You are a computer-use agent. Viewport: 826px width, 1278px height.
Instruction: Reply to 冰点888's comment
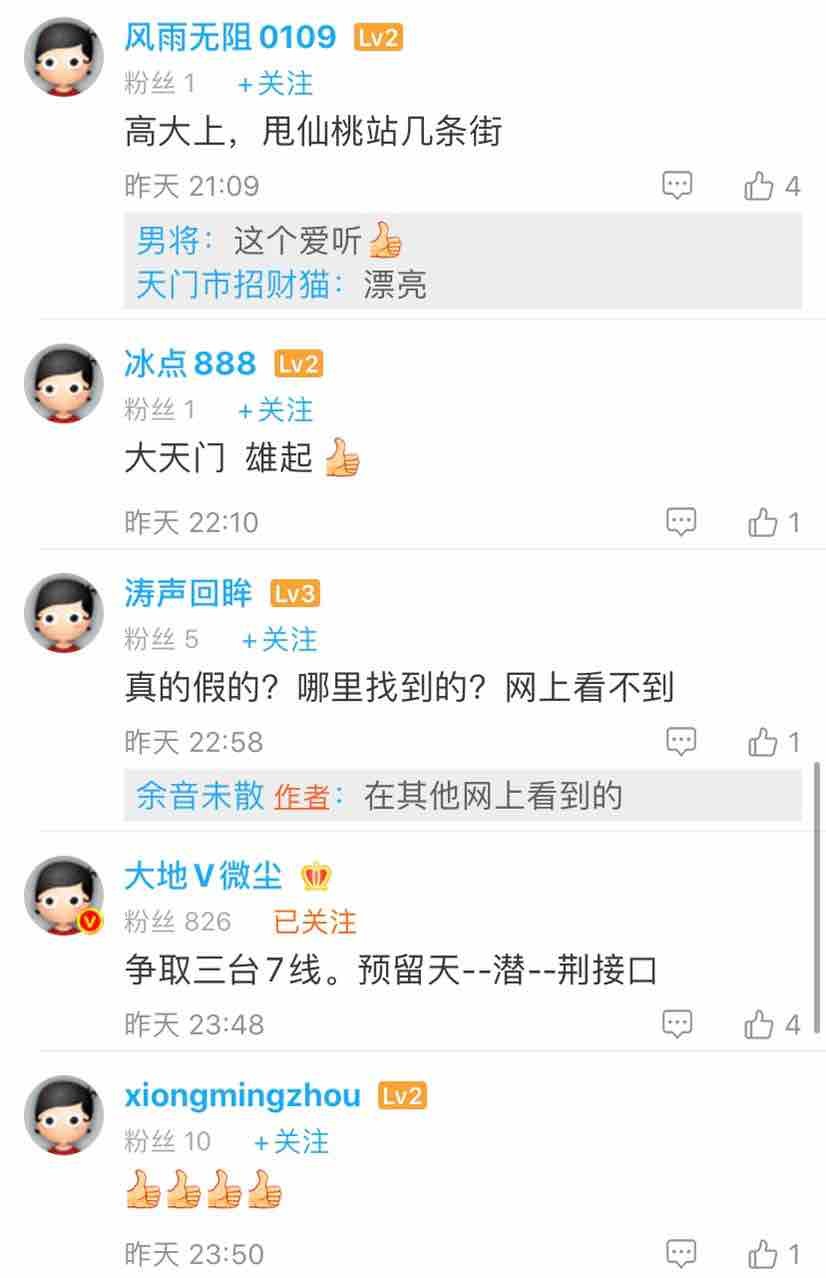pos(681,522)
